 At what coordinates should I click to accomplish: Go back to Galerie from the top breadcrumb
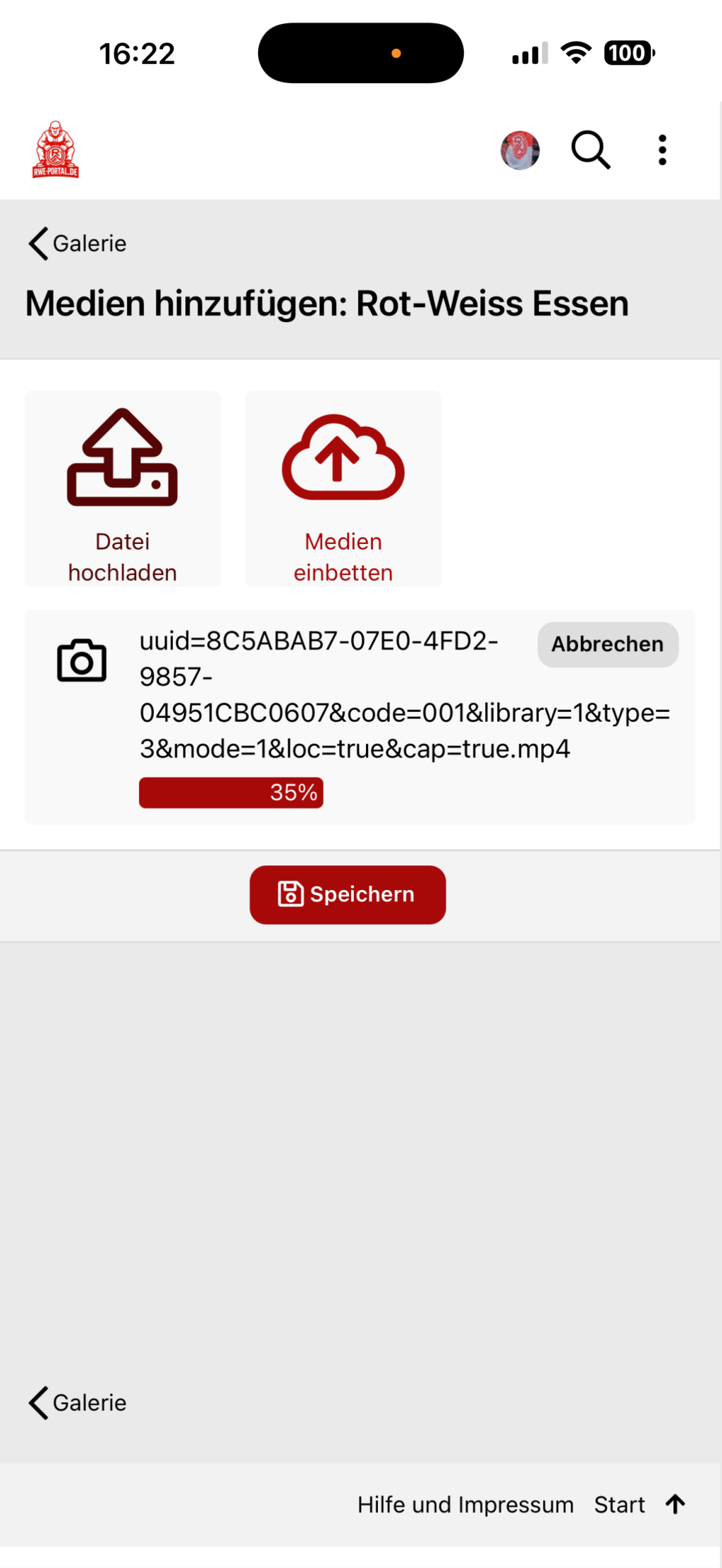(x=78, y=244)
